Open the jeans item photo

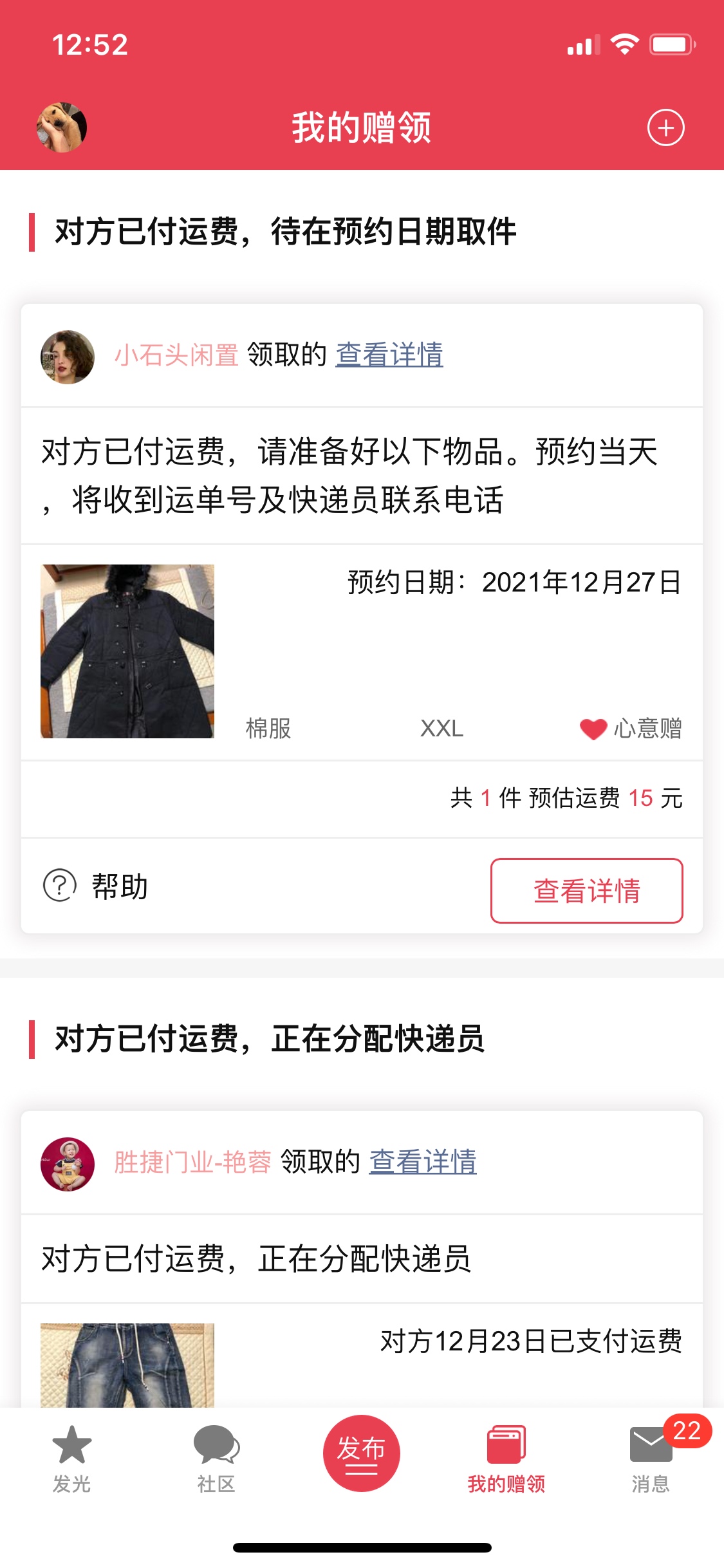(127, 1365)
